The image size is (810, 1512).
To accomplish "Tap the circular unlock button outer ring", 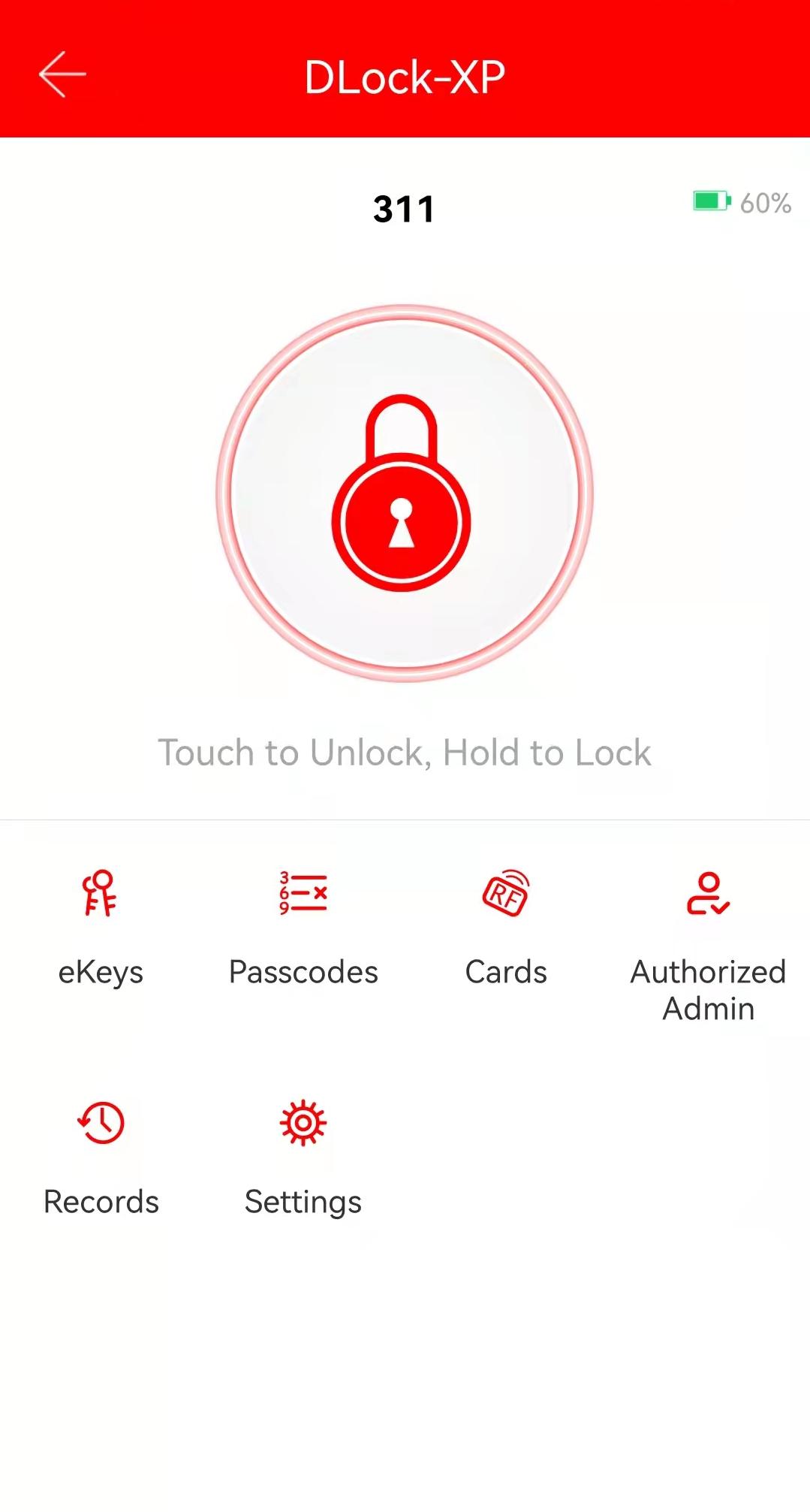I will [x=405, y=315].
